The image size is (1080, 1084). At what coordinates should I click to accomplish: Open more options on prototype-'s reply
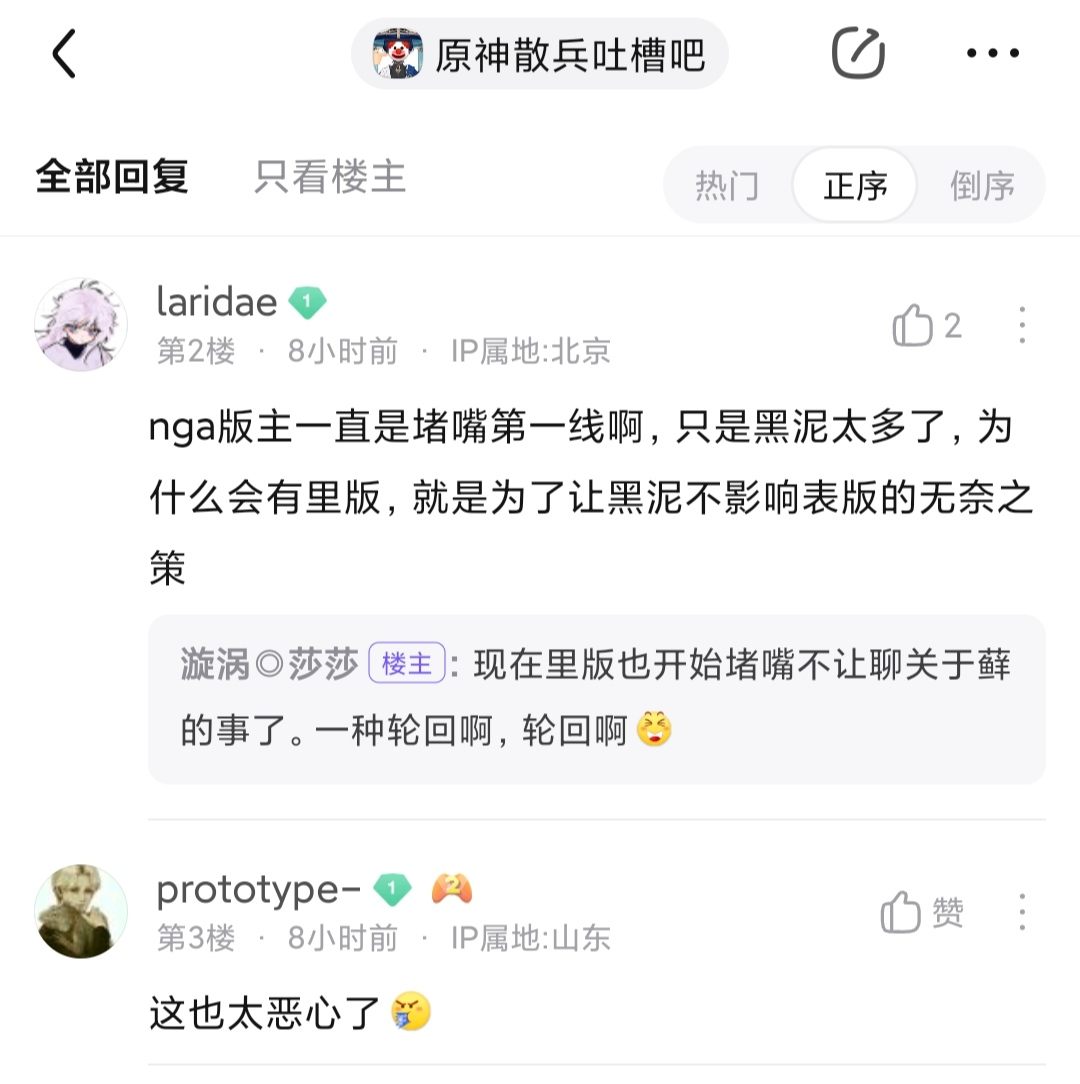1022,913
